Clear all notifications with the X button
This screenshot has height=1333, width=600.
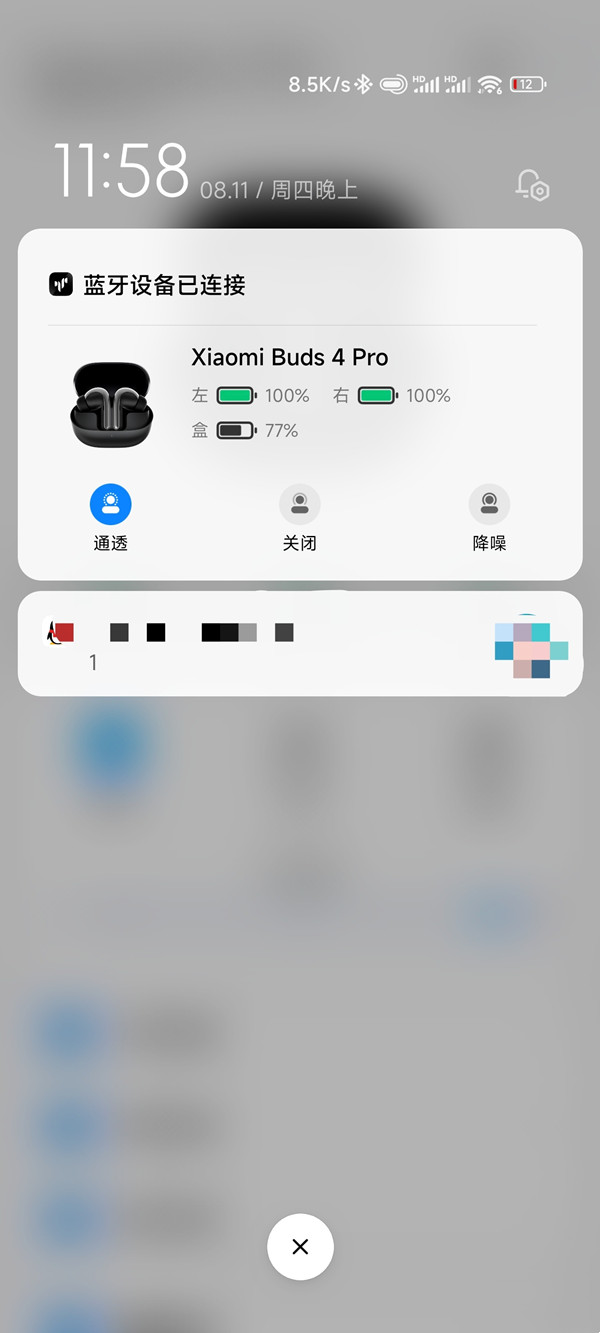click(300, 1246)
